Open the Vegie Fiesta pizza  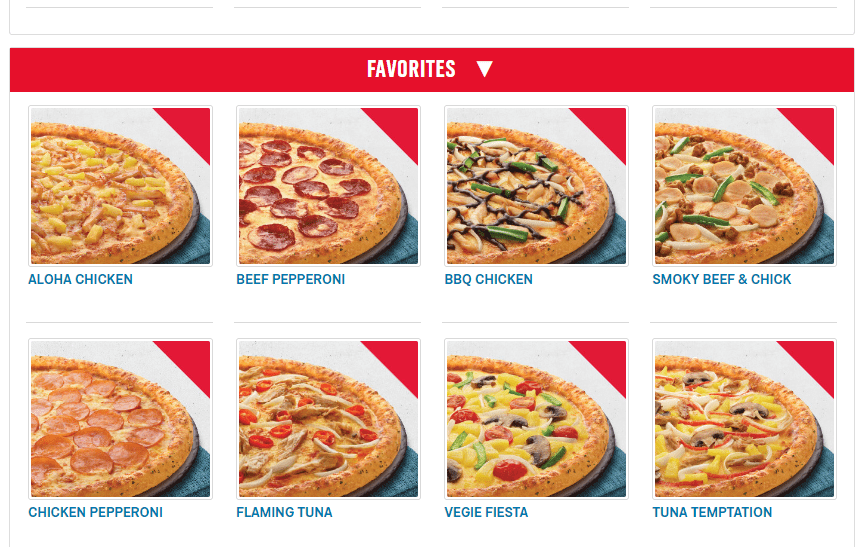tap(536, 419)
